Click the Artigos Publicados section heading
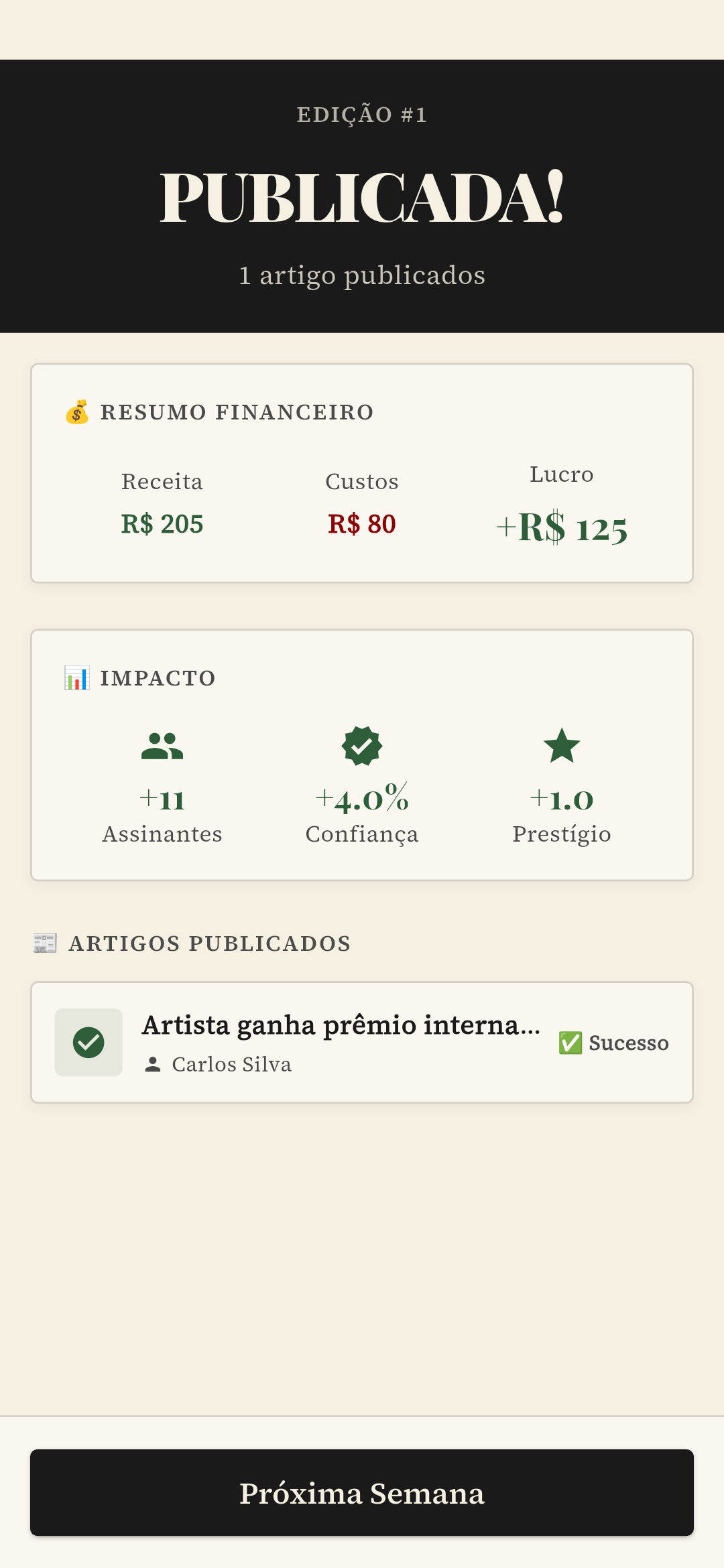Viewport: 724px width, 1568px height. pos(210,943)
